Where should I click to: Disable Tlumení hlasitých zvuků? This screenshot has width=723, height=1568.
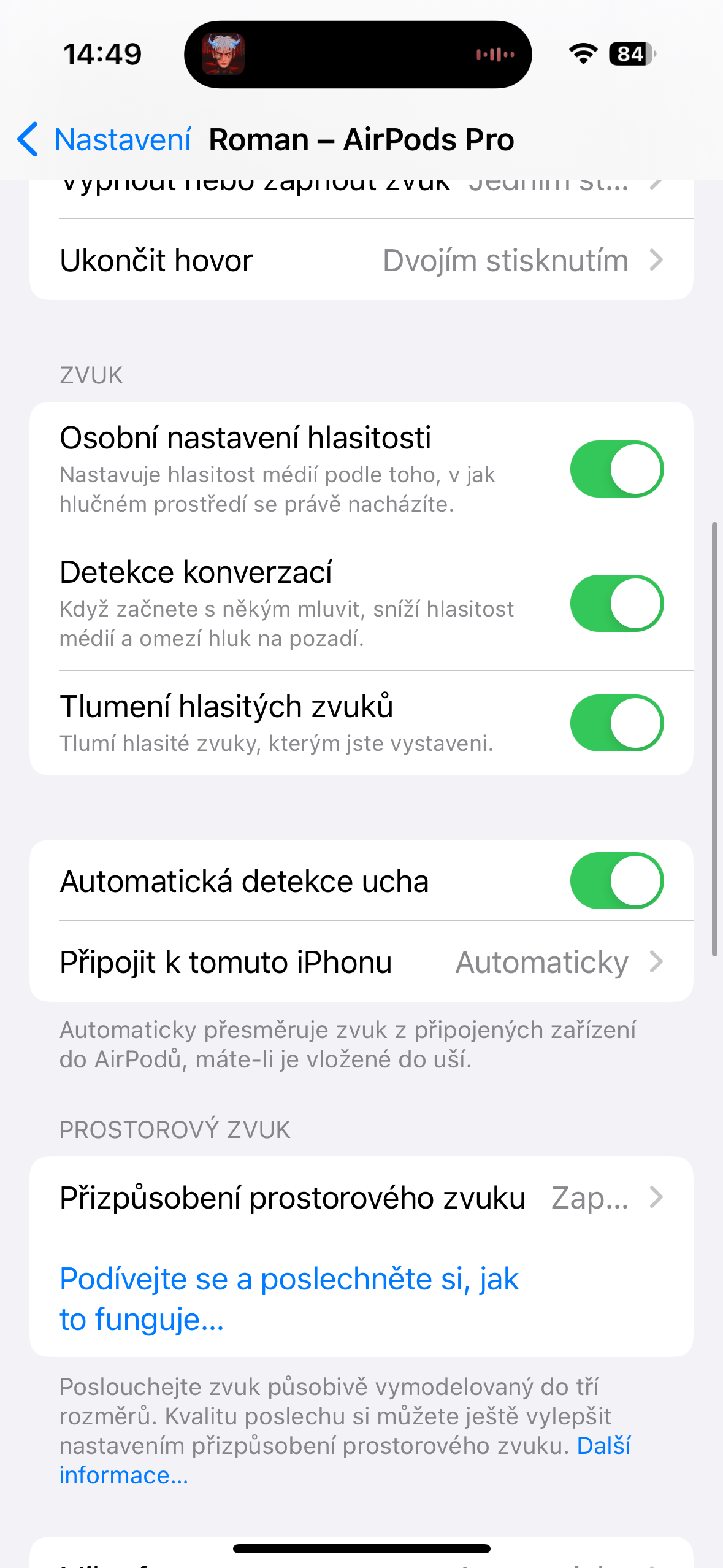[x=616, y=723]
